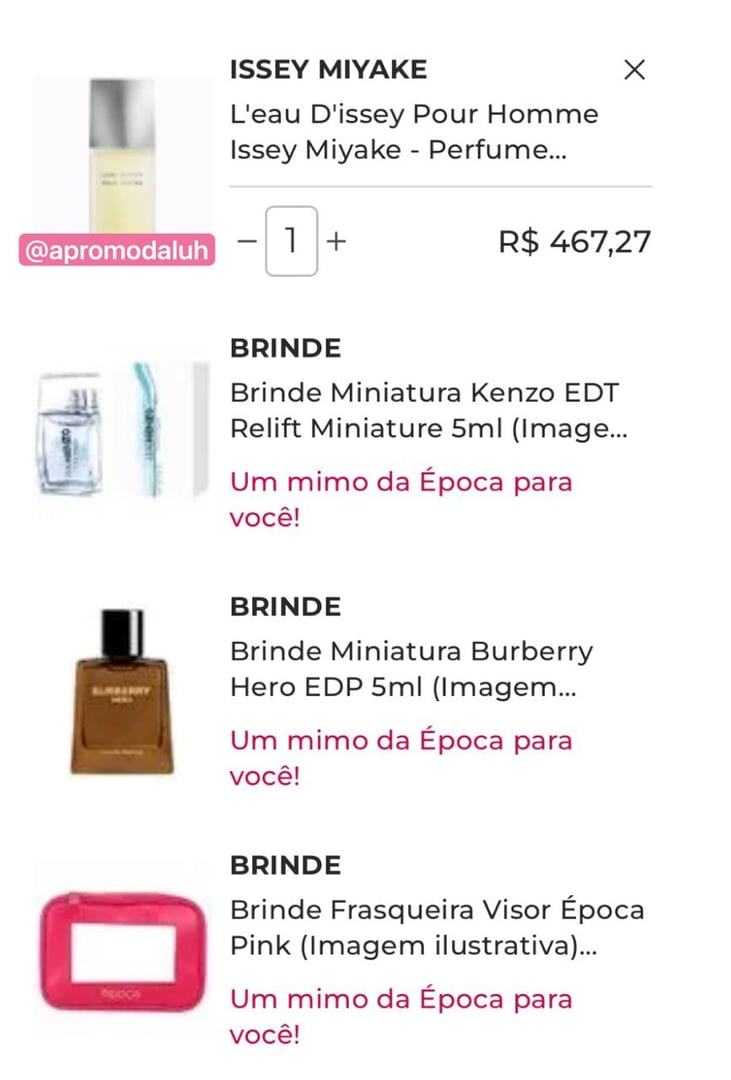Screen dimensions: 731x1080
Task: Remove the Issey Miyake perfume from cart
Action: (636, 69)
